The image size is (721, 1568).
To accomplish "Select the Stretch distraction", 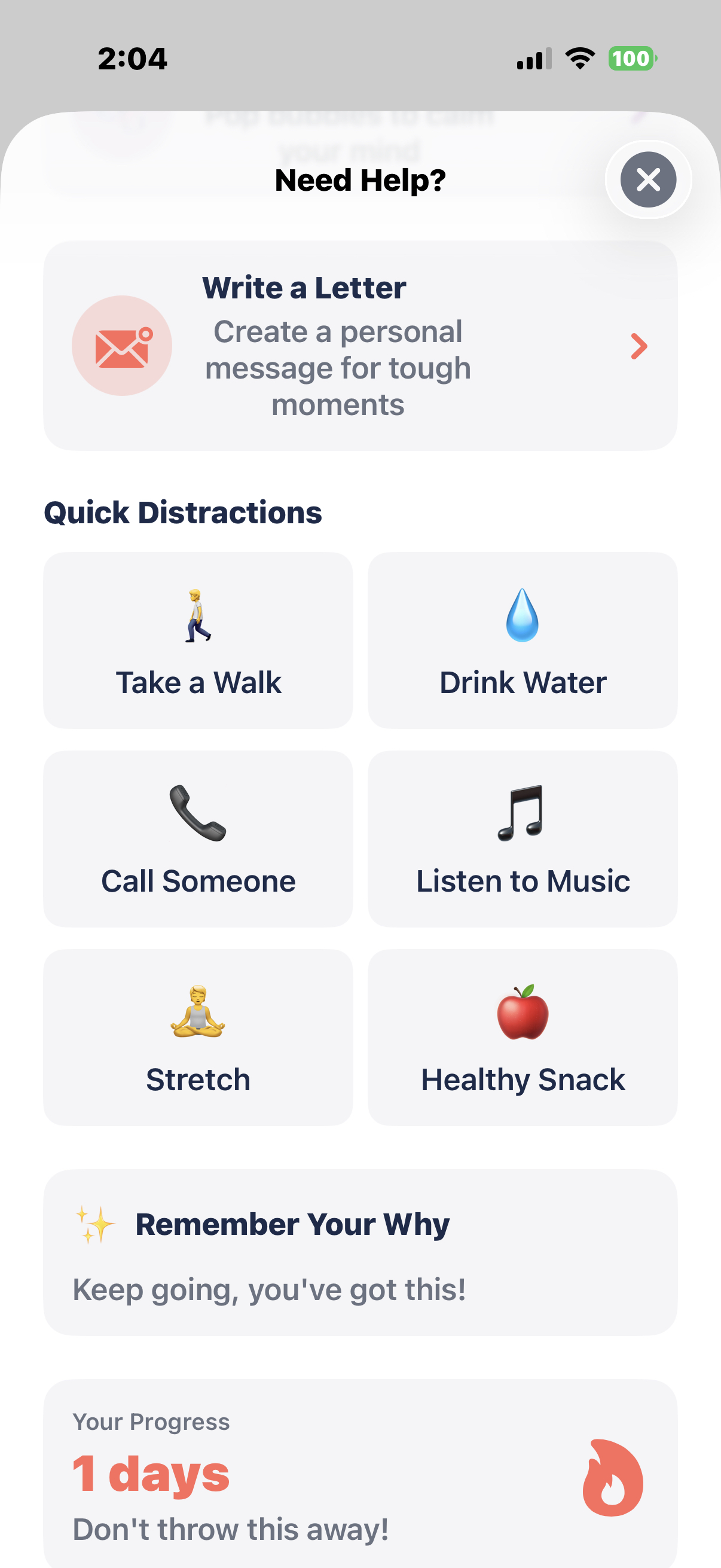I will (198, 1037).
